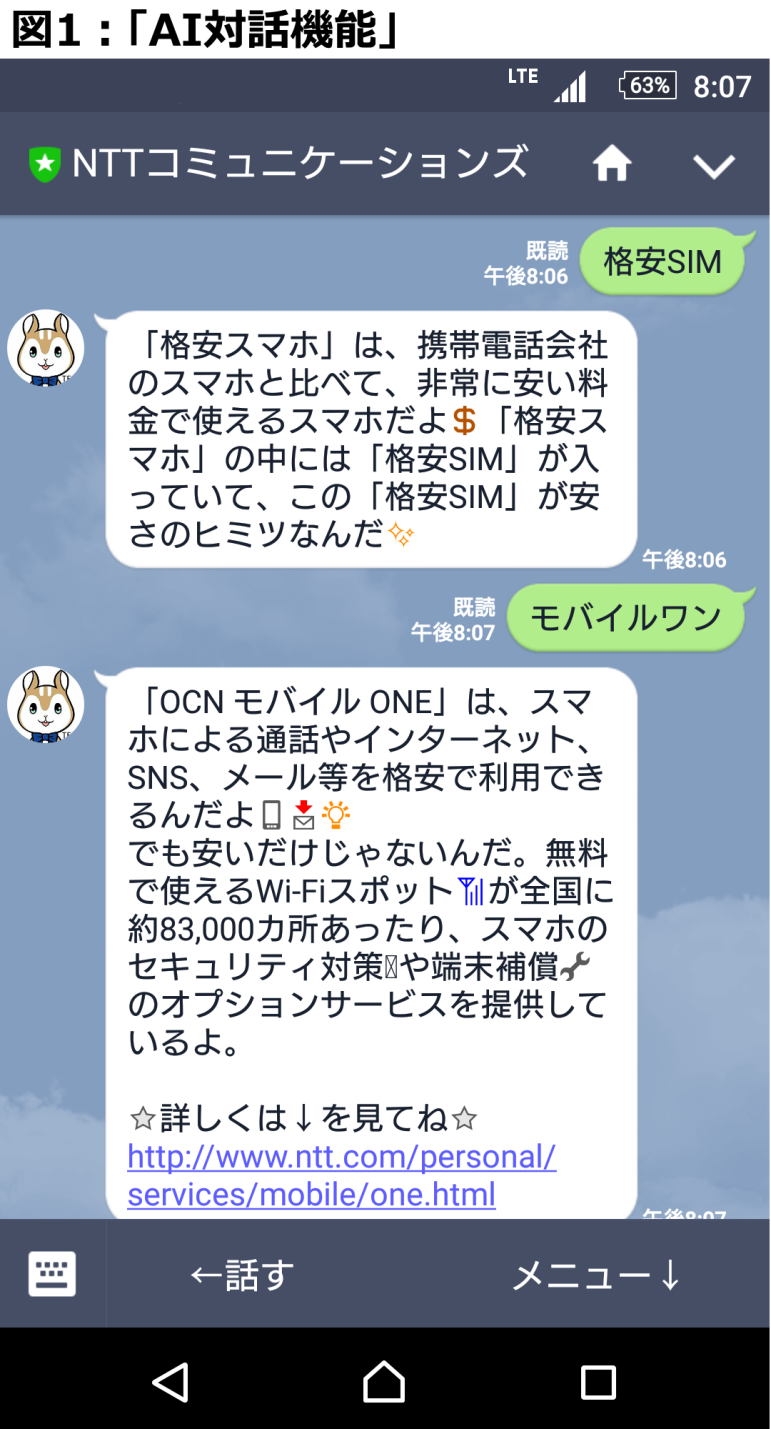The height and width of the screenshot is (1429, 771).
Task: Switch to keyboard input
Action: (52, 1274)
